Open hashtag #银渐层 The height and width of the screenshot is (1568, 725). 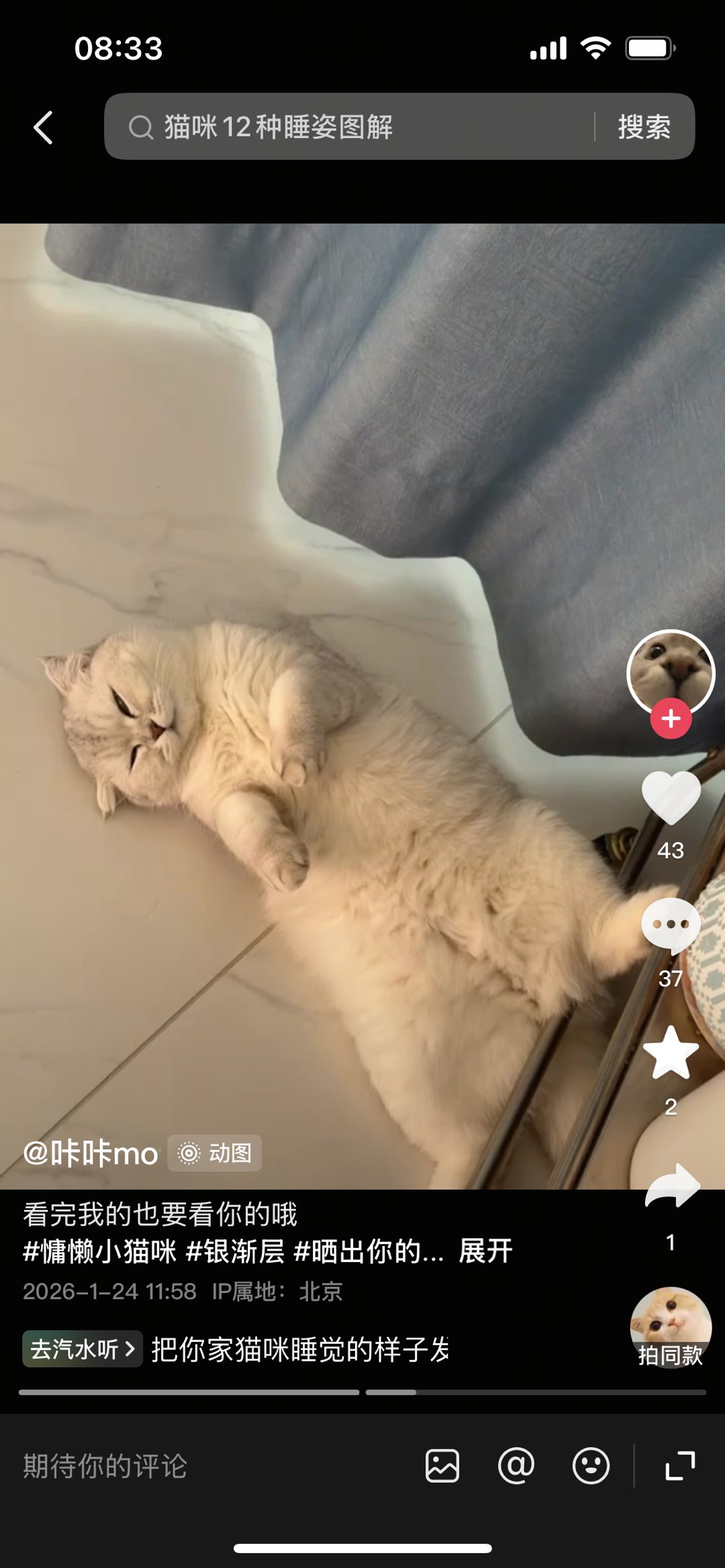tap(235, 1251)
